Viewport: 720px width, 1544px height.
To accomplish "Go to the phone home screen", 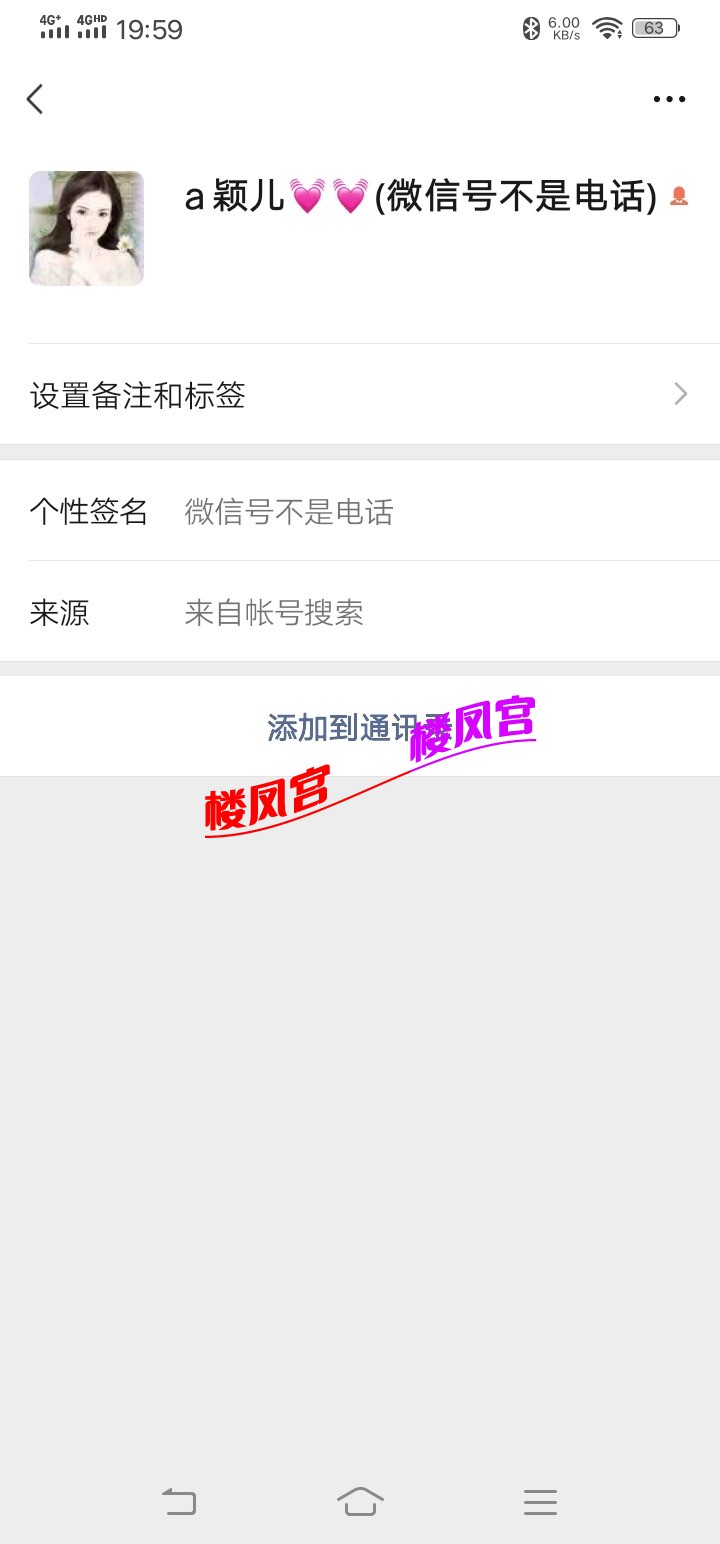I will 360,1501.
